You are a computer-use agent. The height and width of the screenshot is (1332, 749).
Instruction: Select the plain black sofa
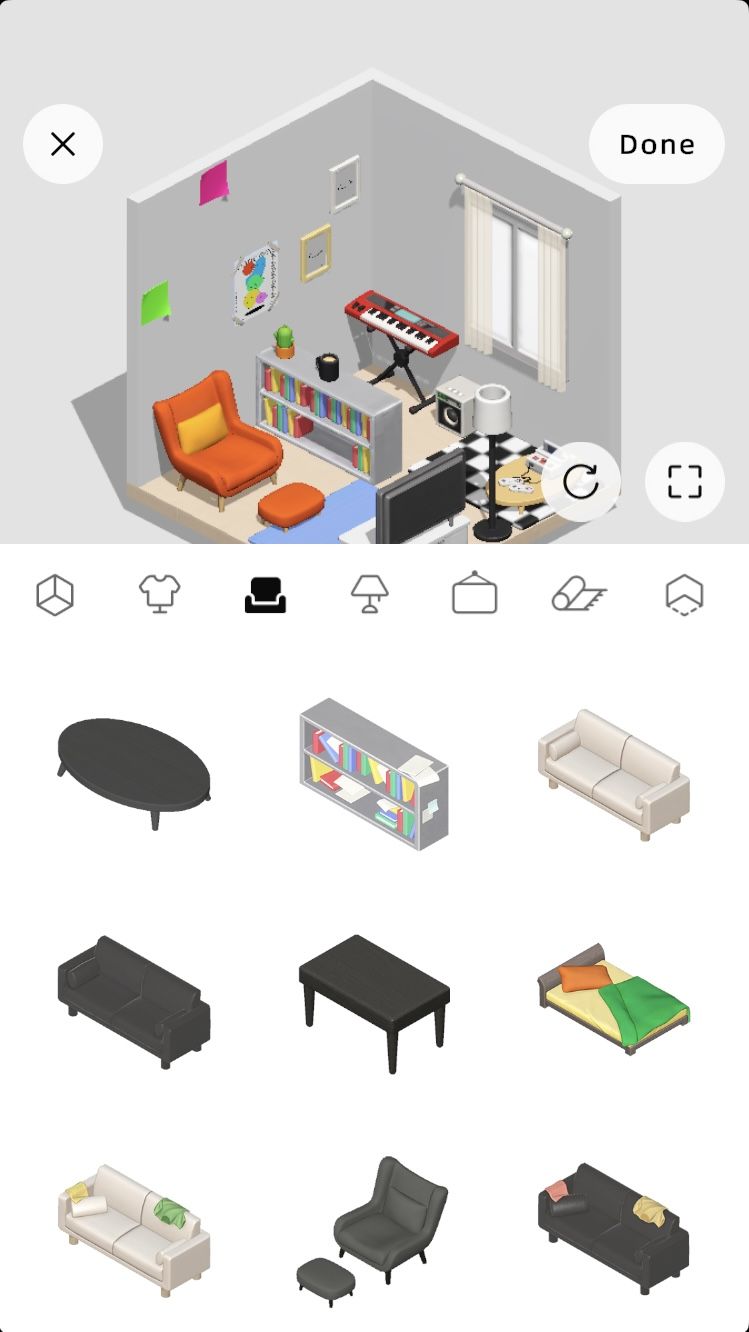click(x=134, y=1002)
